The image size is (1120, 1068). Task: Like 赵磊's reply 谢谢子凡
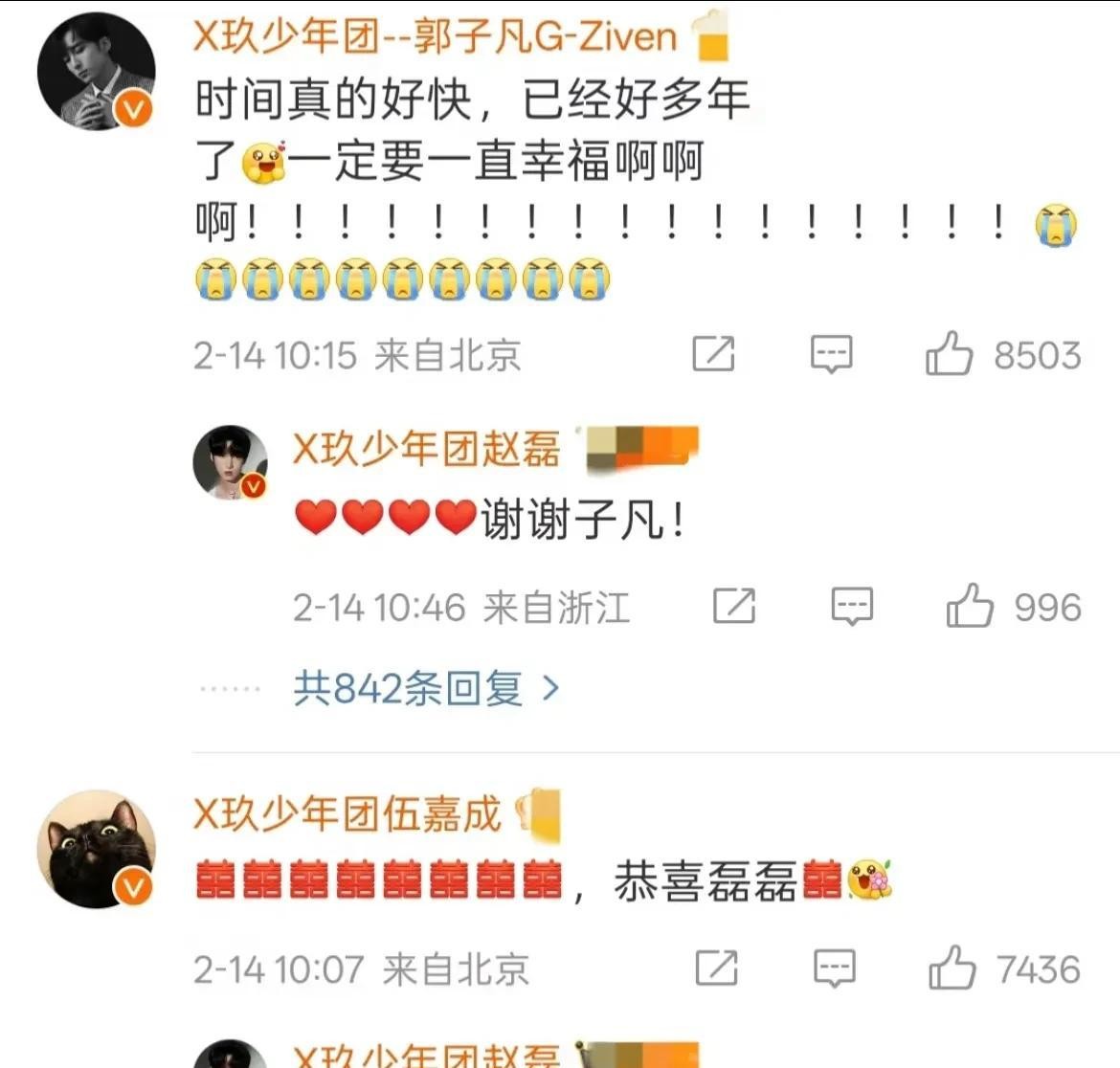pos(969,607)
